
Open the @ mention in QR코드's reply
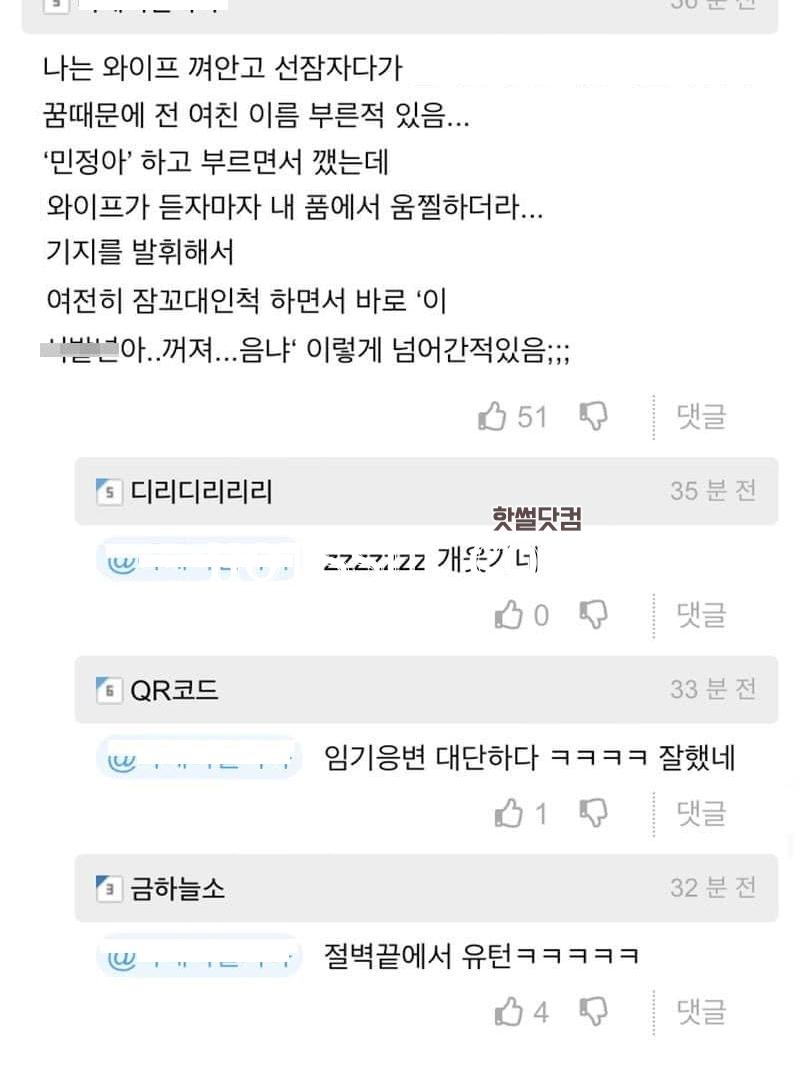click(x=199, y=758)
